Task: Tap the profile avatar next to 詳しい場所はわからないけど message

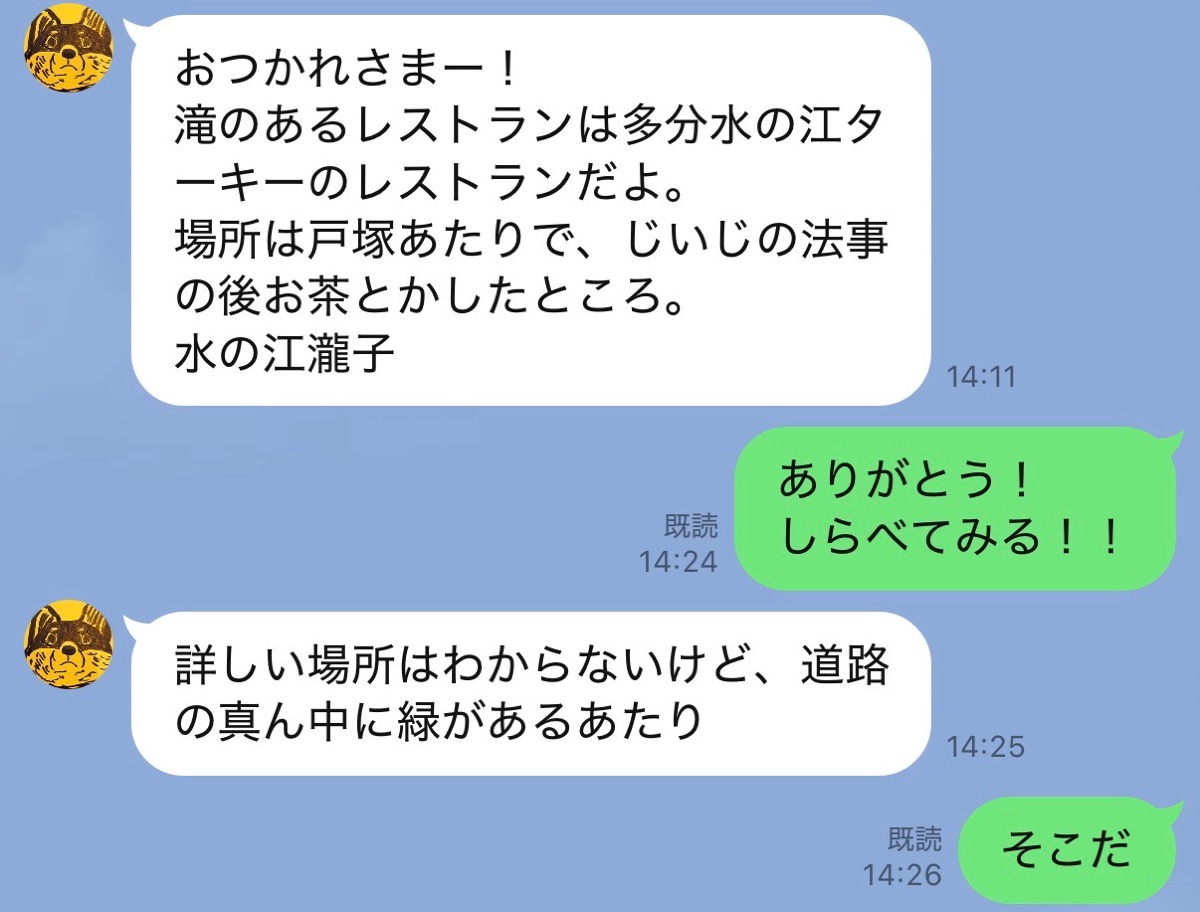Action: pos(68,644)
